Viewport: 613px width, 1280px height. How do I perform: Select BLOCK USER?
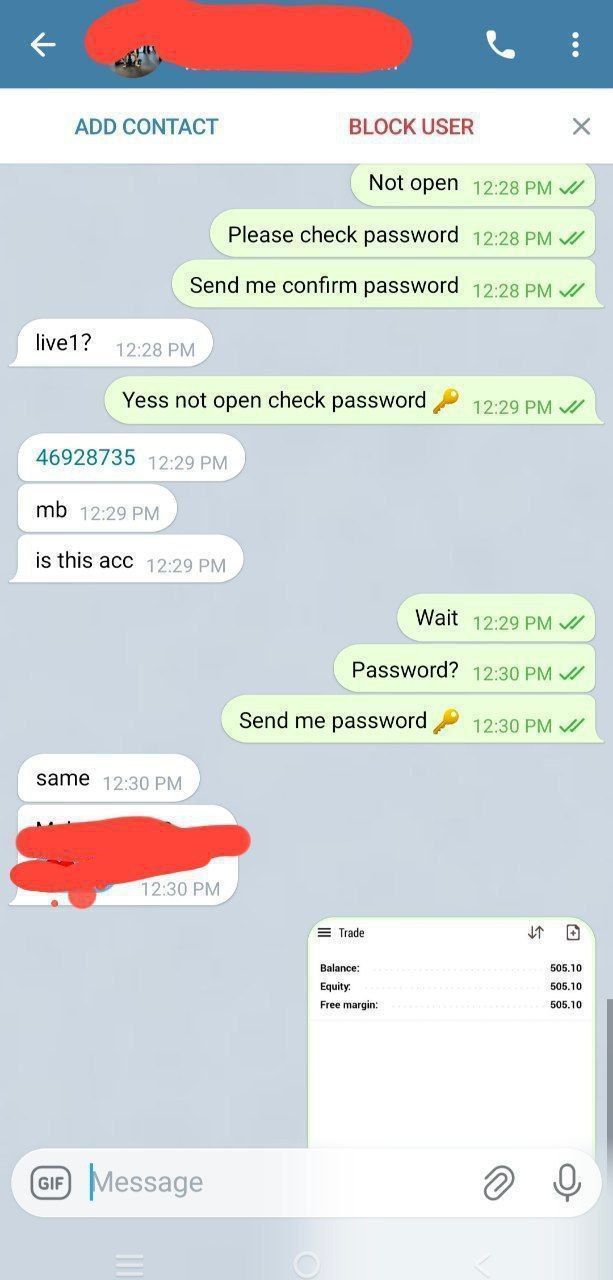coord(411,127)
